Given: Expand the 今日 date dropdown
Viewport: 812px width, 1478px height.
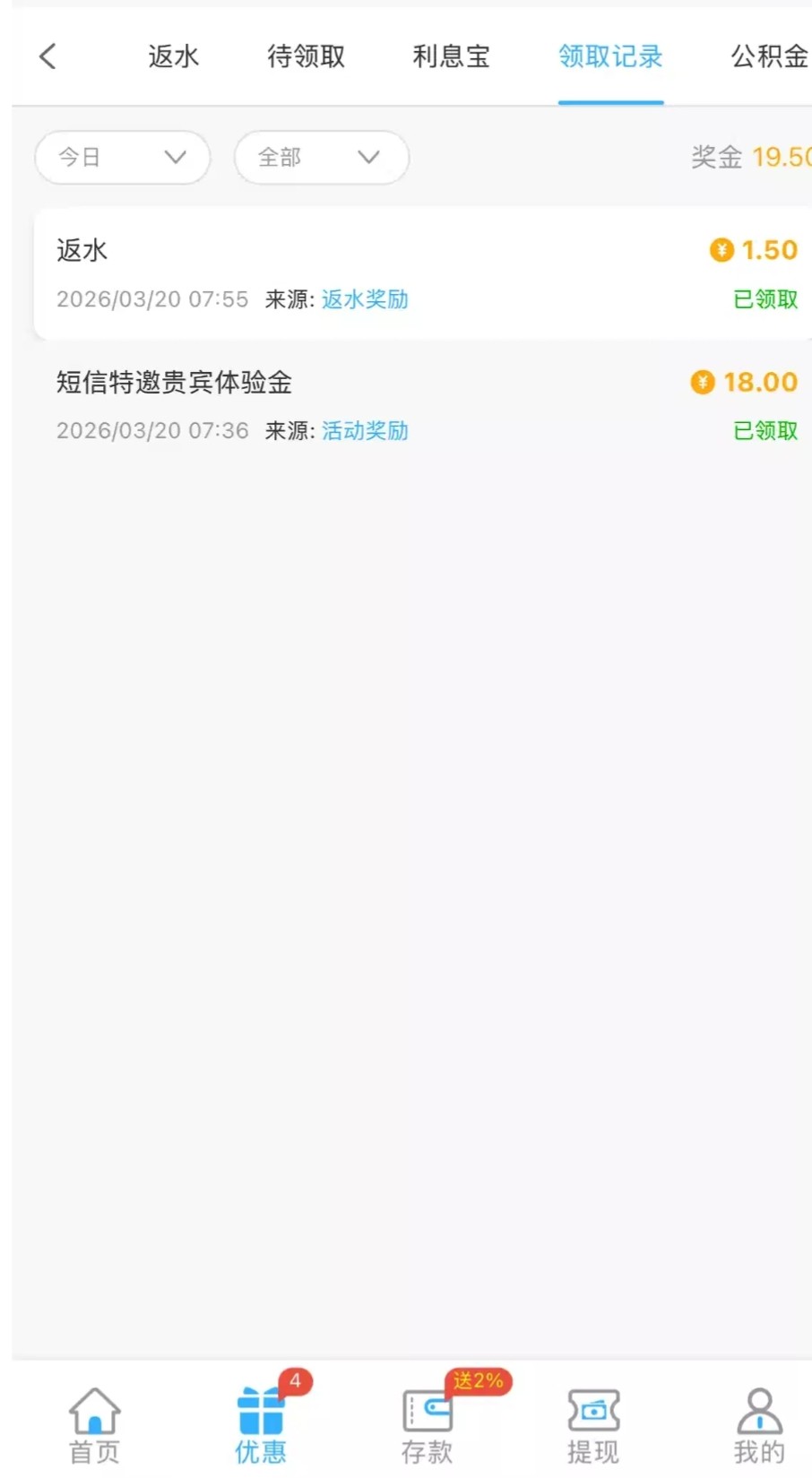Looking at the screenshot, I should click(x=123, y=158).
